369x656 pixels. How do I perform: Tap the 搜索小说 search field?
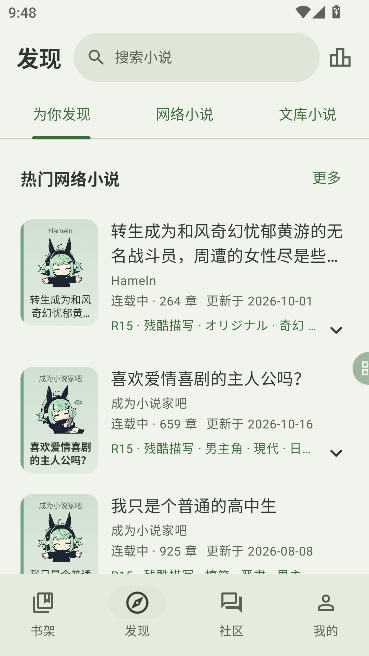pos(197,57)
